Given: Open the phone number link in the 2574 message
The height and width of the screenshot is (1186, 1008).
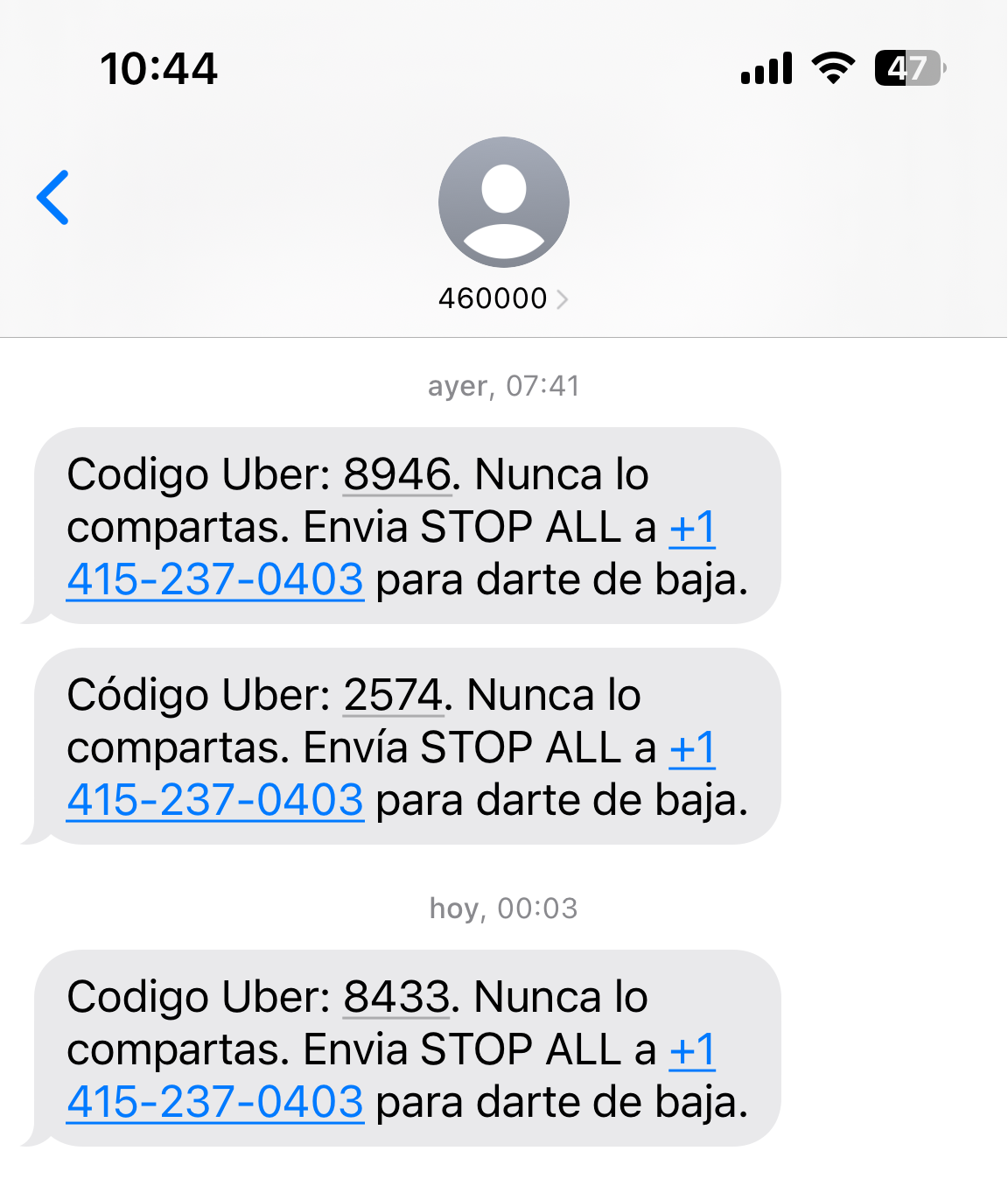Looking at the screenshot, I should pyautogui.click(x=215, y=801).
